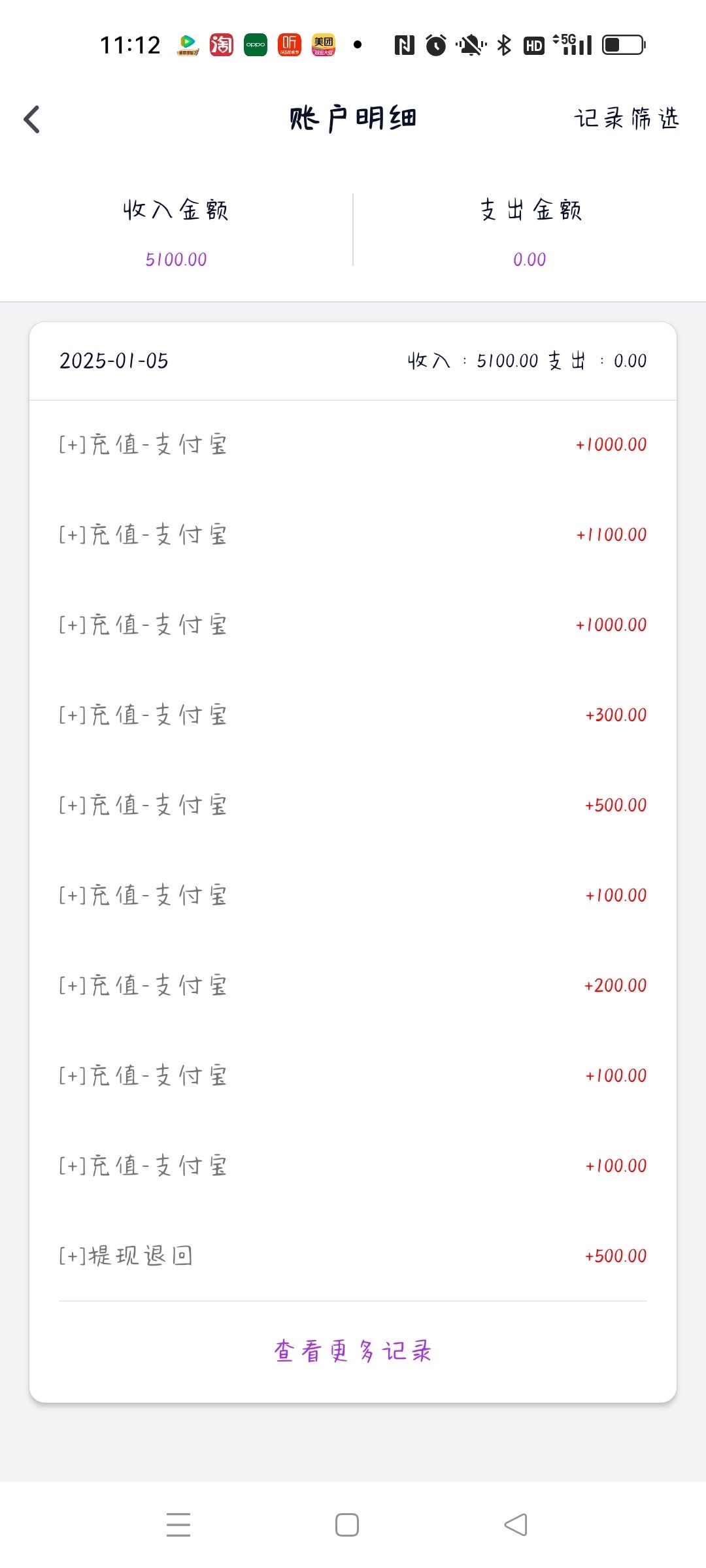Go to the system home screen
This screenshot has height=1568, width=706.
coord(346,1524)
